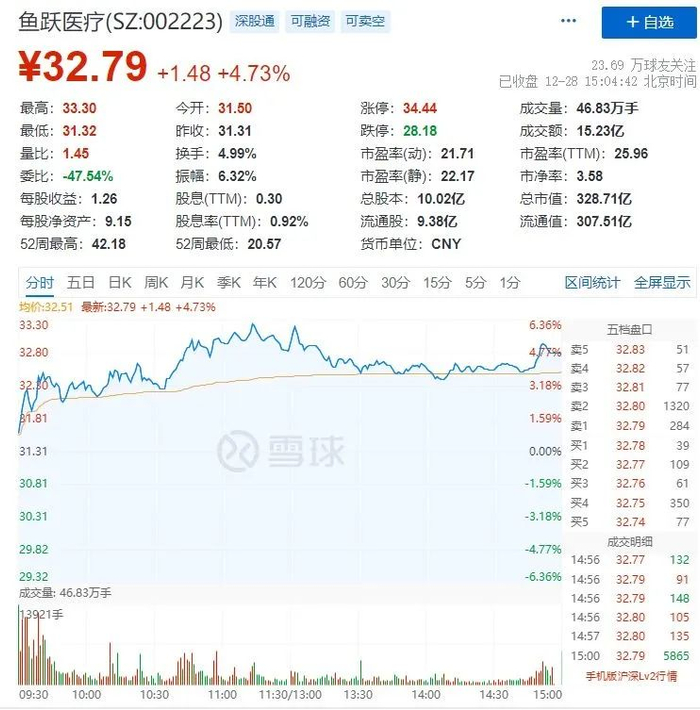Select the 月K chart tab
The image size is (700, 710).
point(192,283)
